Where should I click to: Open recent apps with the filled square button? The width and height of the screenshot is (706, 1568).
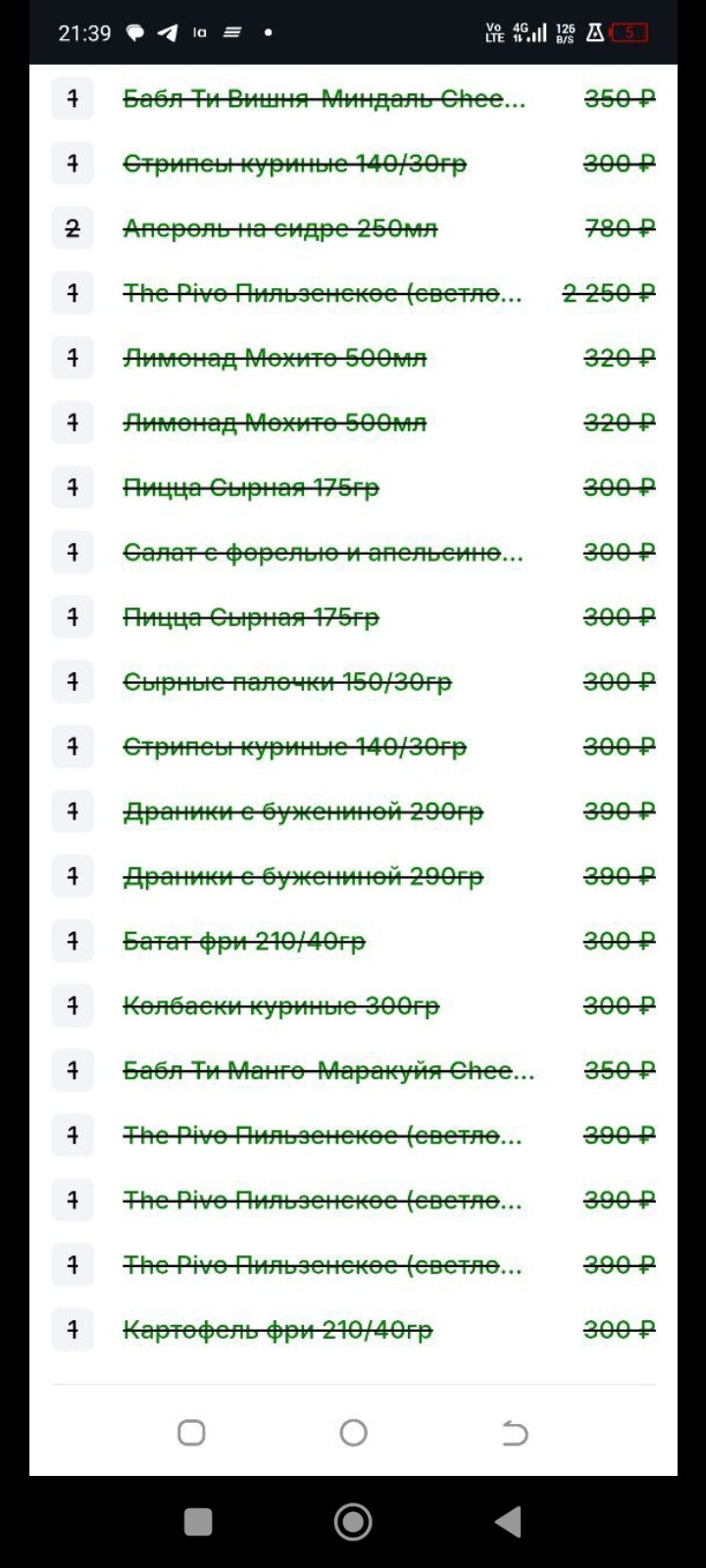coord(198,1522)
